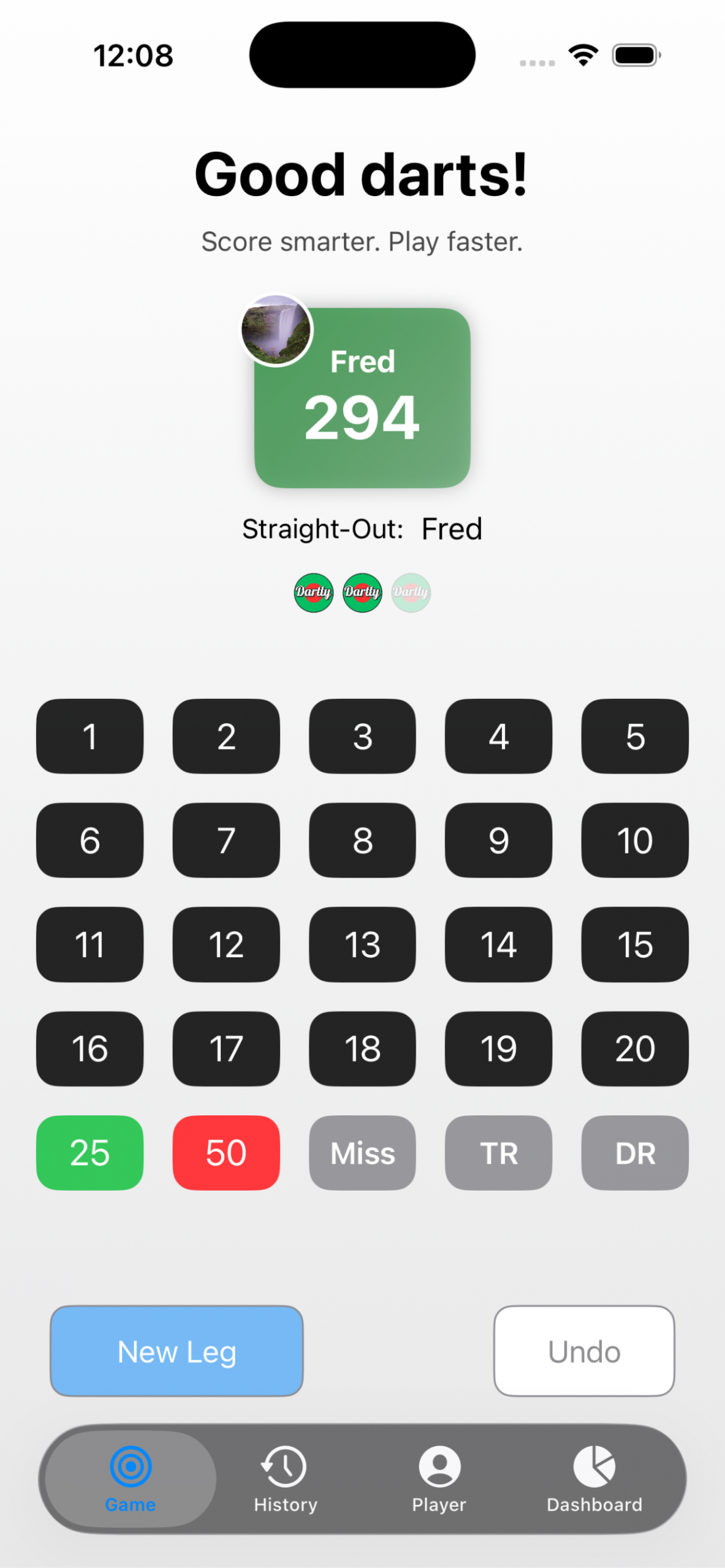The width and height of the screenshot is (725, 1568).
Task: Record a Miss
Action: tap(362, 1152)
